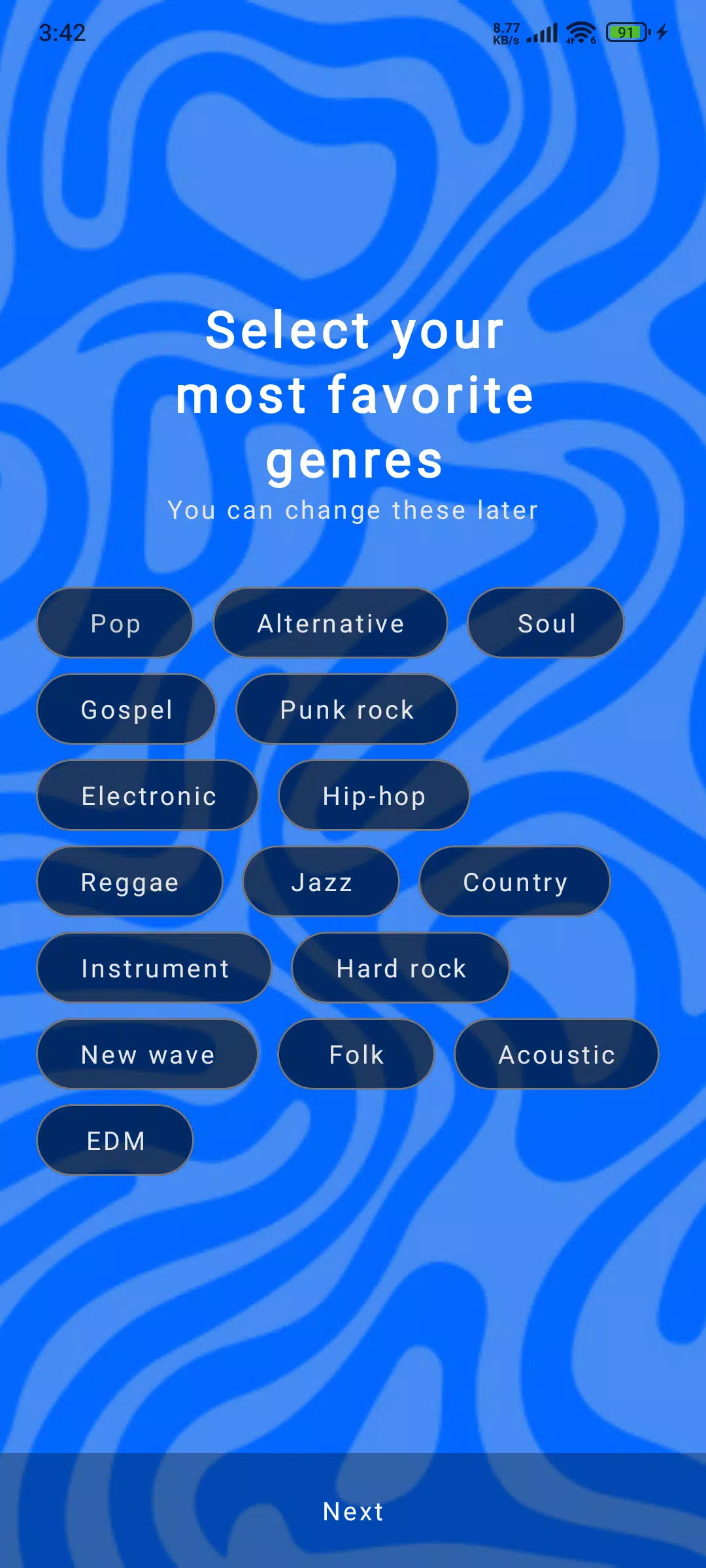The image size is (706, 1568).
Task: Select Hip-hop genre chip
Action: tap(374, 795)
